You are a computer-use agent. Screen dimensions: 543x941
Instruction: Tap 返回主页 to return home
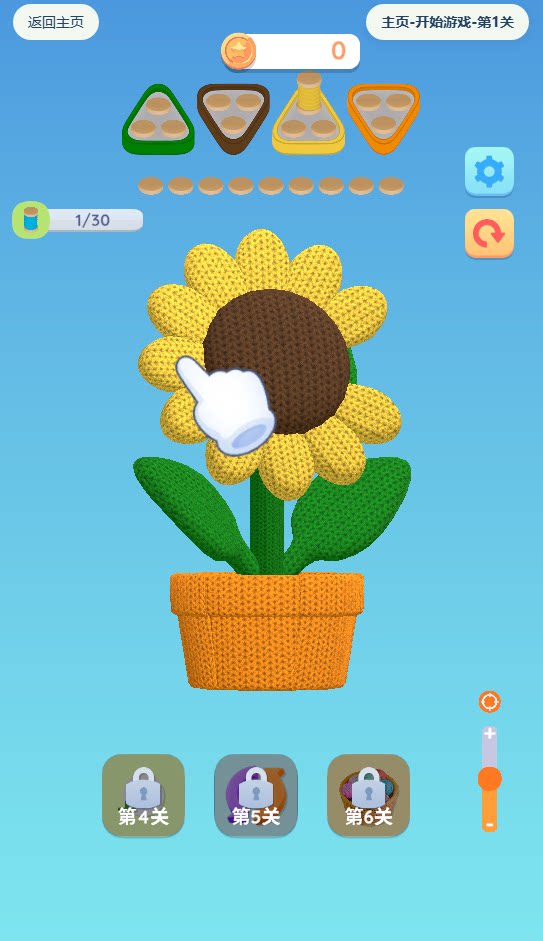[x=56, y=22]
